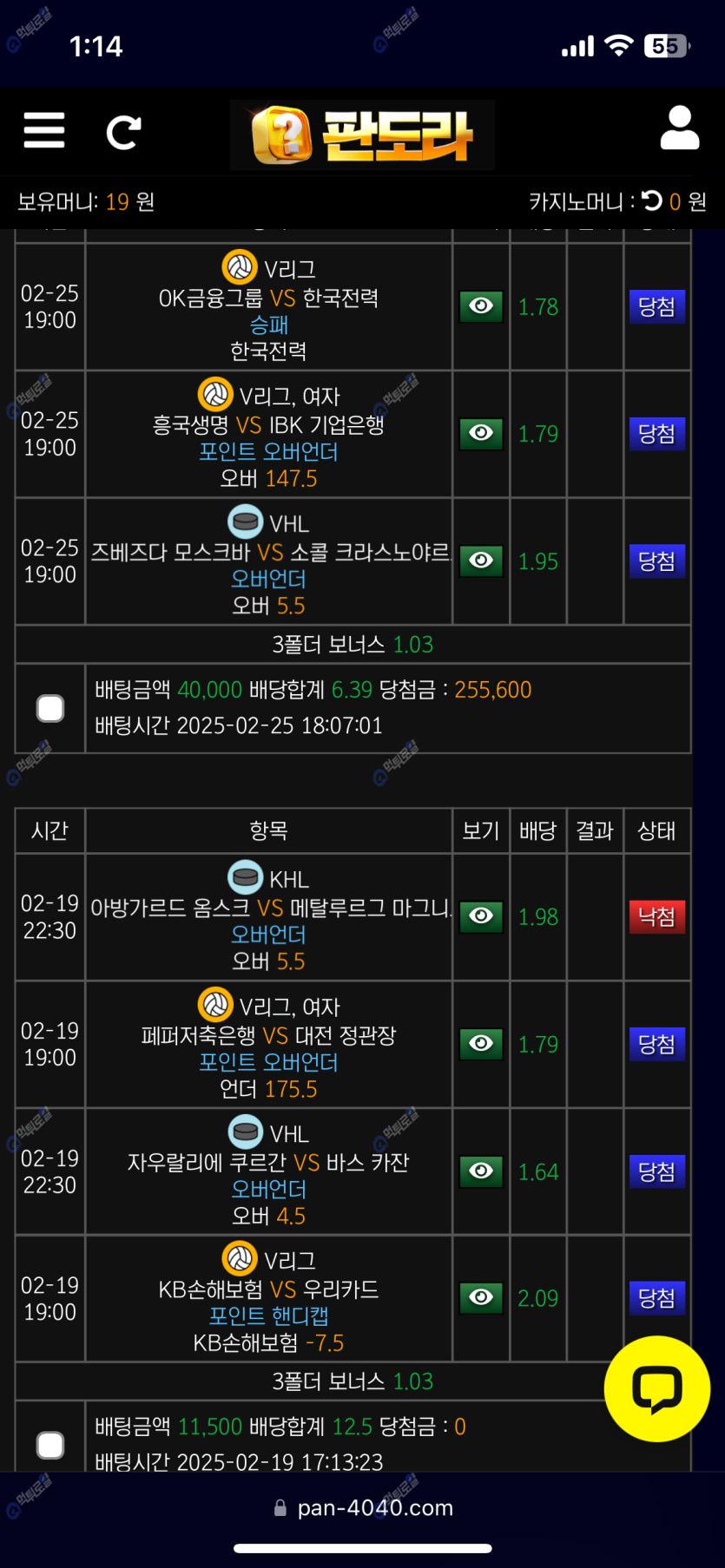Open the yellow live chat button
This screenshot has height=1568, width=725.
pyautogui.click(x=657, y=1388)
